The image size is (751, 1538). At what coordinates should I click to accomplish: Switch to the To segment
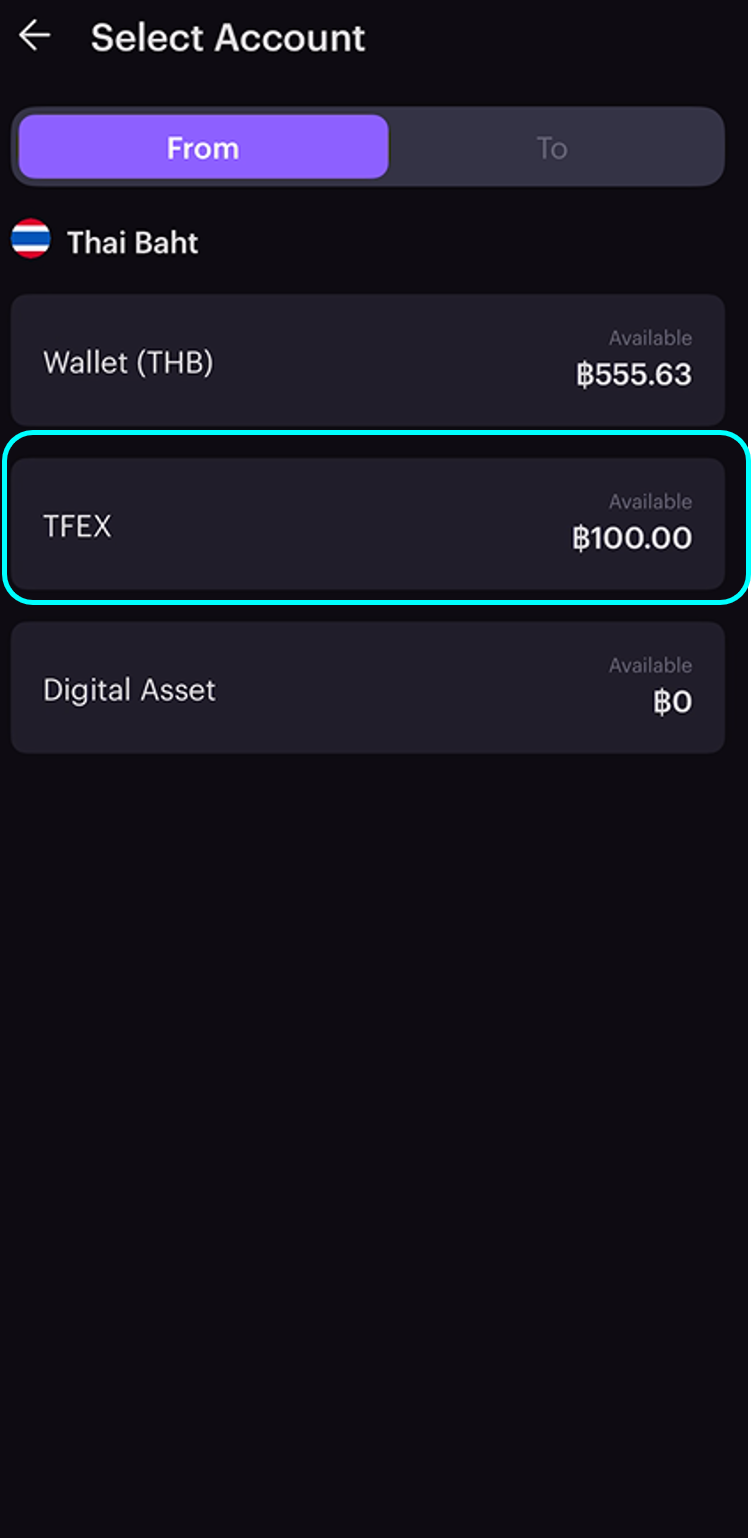point(552,148)
